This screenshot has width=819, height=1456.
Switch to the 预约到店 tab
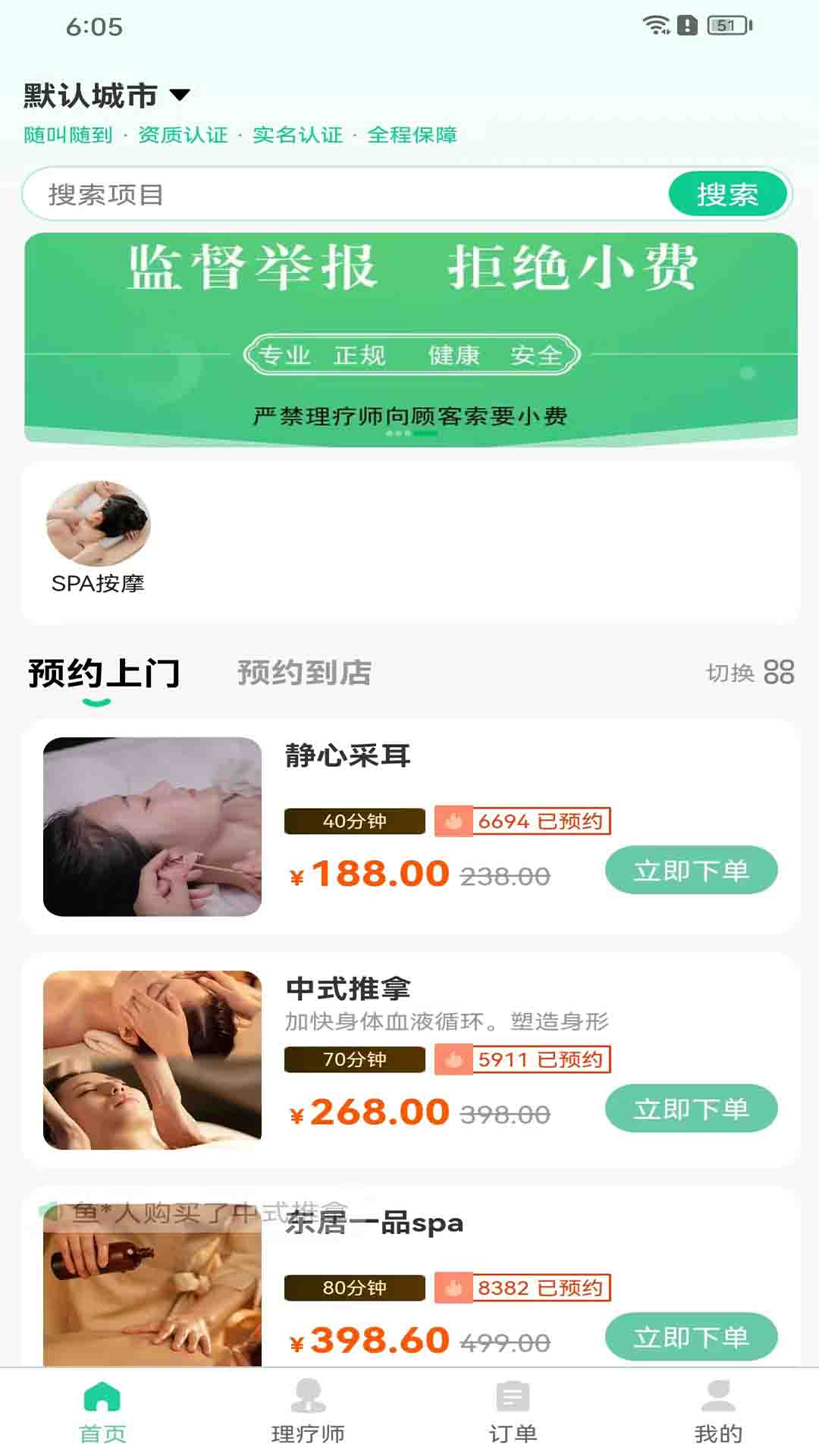[303, 673]
